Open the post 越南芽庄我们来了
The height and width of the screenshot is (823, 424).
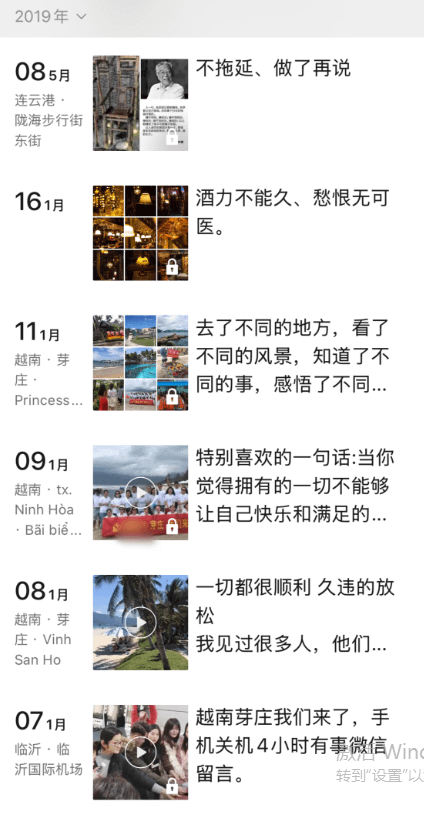click(x=293, y=746)
